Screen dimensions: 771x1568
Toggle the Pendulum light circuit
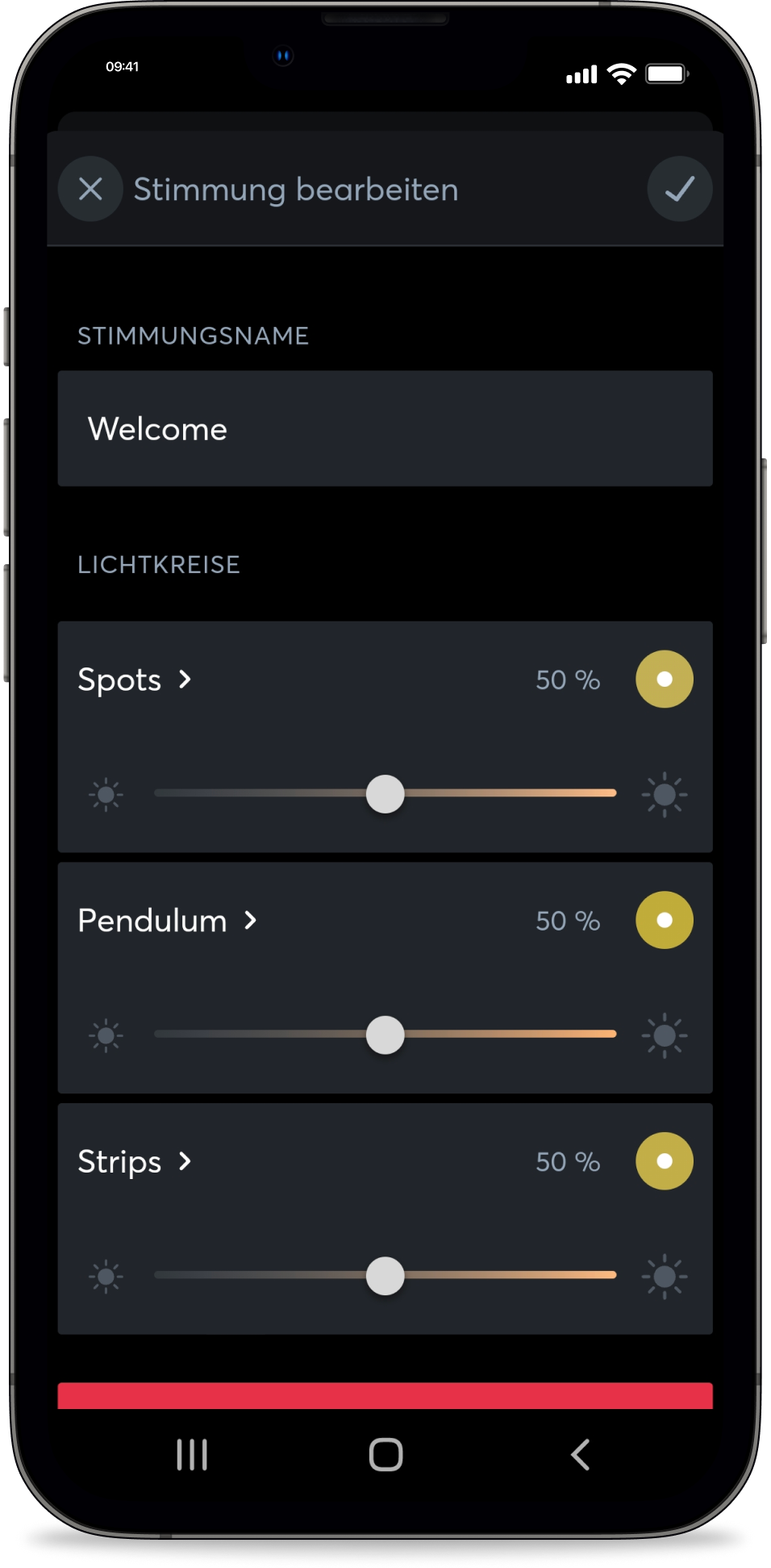click(664, 920)
